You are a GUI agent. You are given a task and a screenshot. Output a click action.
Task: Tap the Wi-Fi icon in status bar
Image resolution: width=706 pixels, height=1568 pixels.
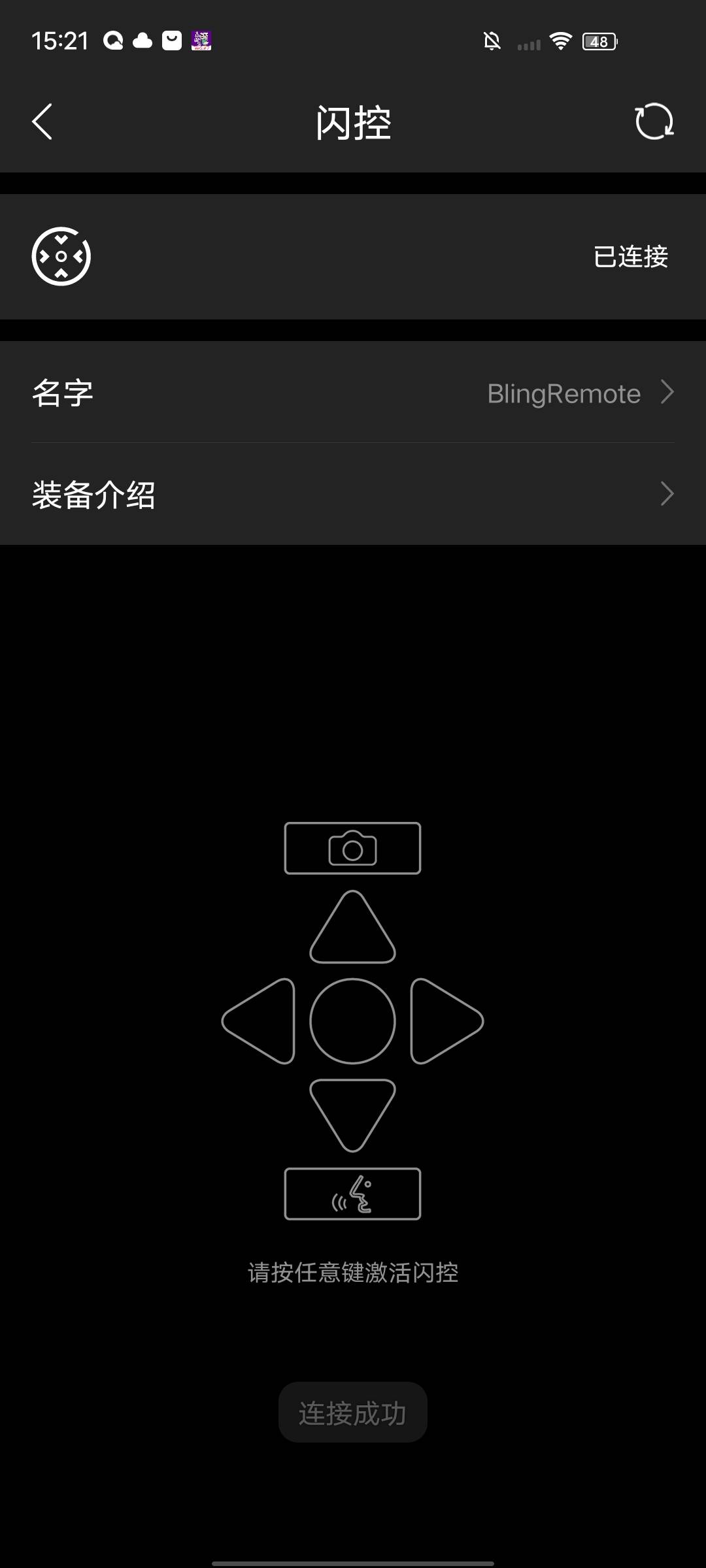561,41
